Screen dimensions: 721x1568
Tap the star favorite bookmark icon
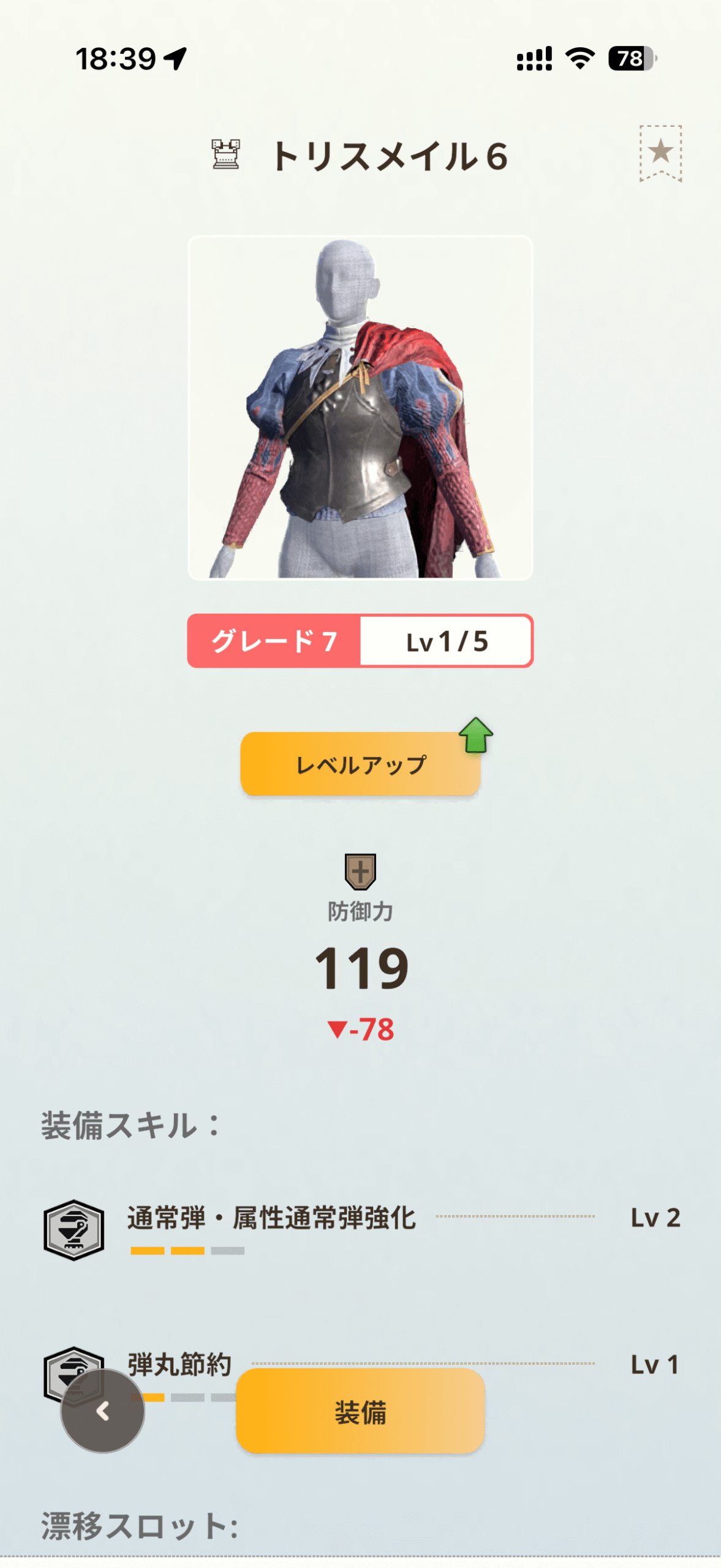(x=660, y=153)
